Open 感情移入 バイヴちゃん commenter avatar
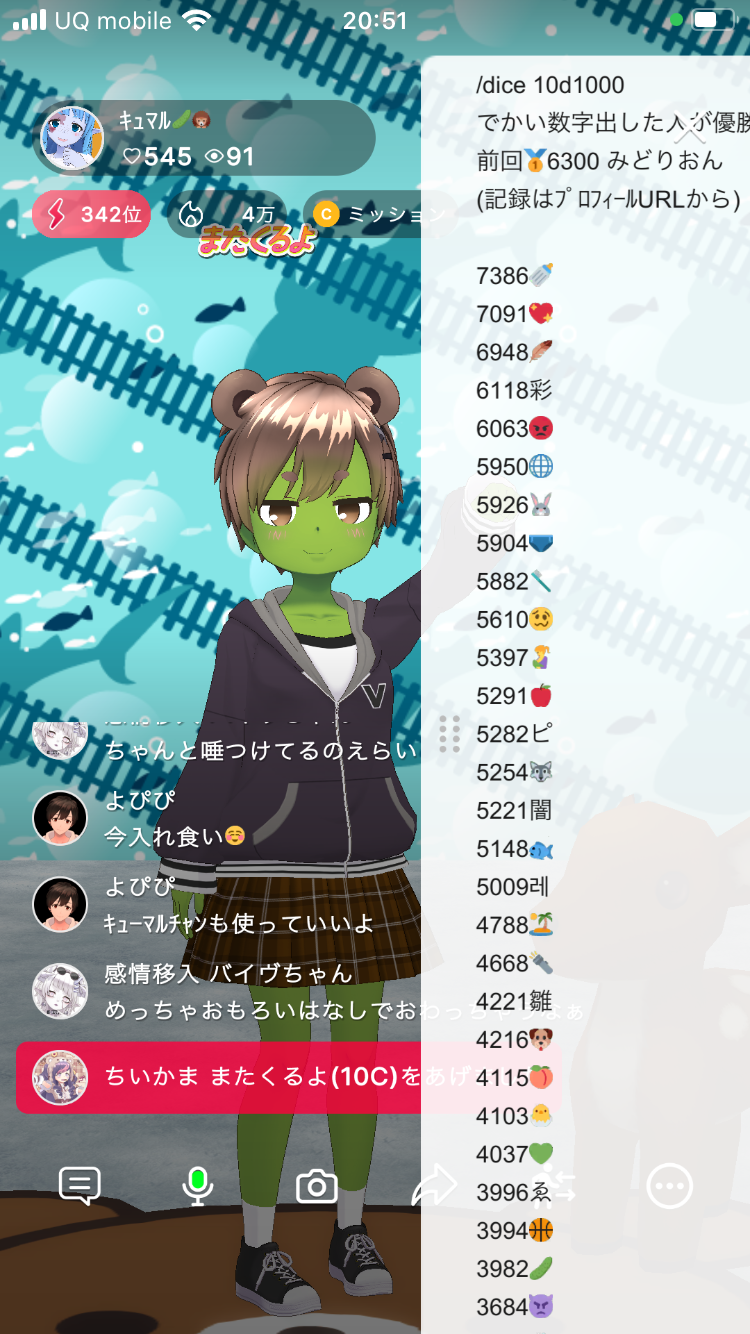Screen dimensions: 750x1334 pos(60,991)
